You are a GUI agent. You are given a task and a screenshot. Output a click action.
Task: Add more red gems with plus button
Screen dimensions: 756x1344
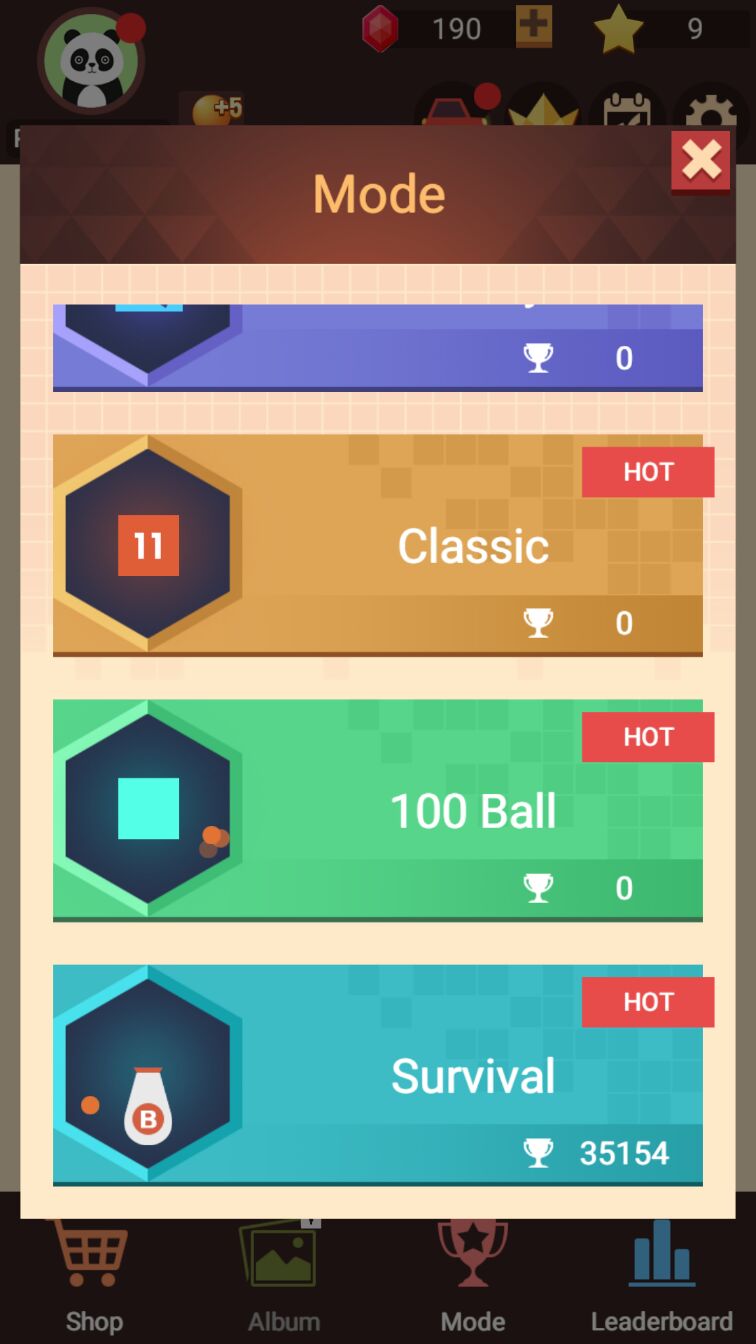(533, 27)
